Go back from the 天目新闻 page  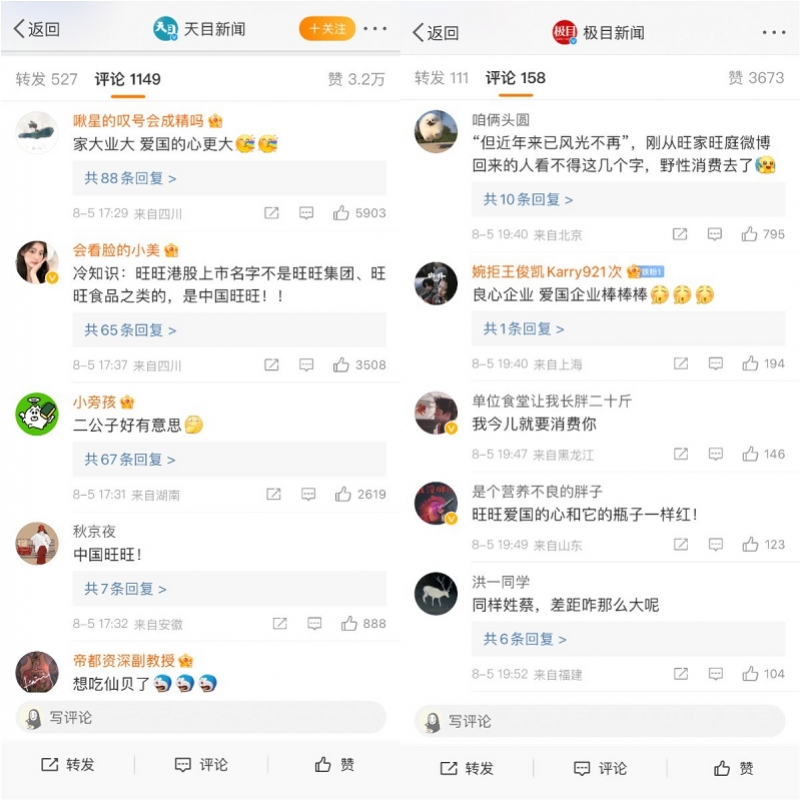pos(36,29)
